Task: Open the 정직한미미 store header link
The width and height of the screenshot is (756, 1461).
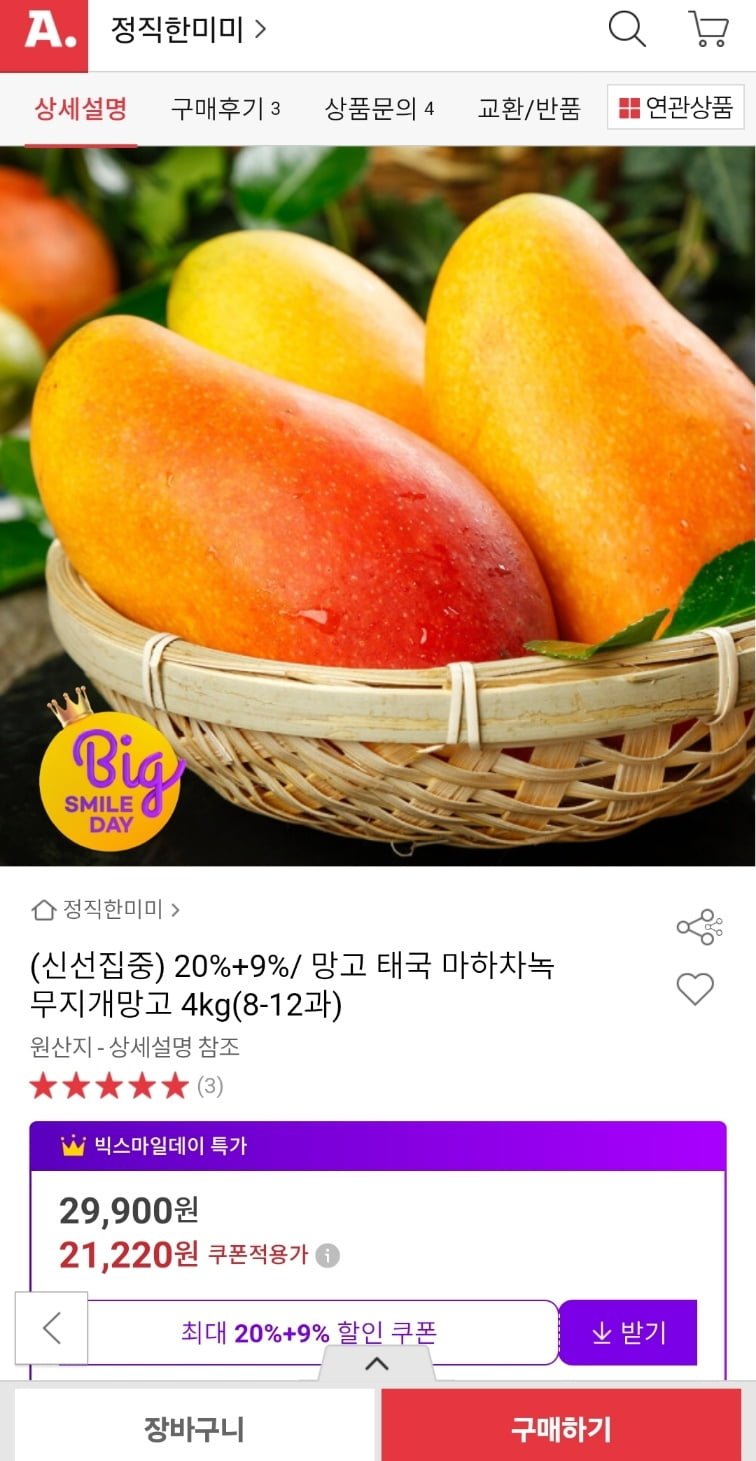Action: [x=190, y=30]
